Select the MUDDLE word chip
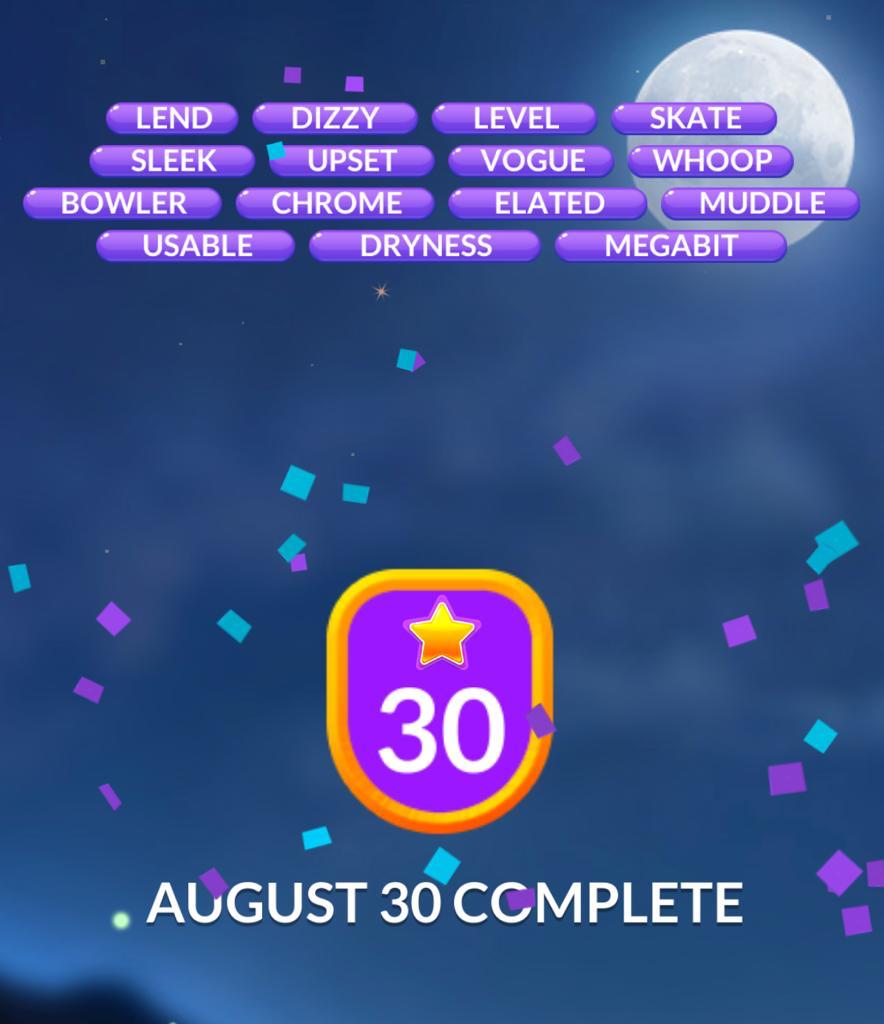Image resolution: width=884 pixels, height=1024 pixels. click(761, 203)
